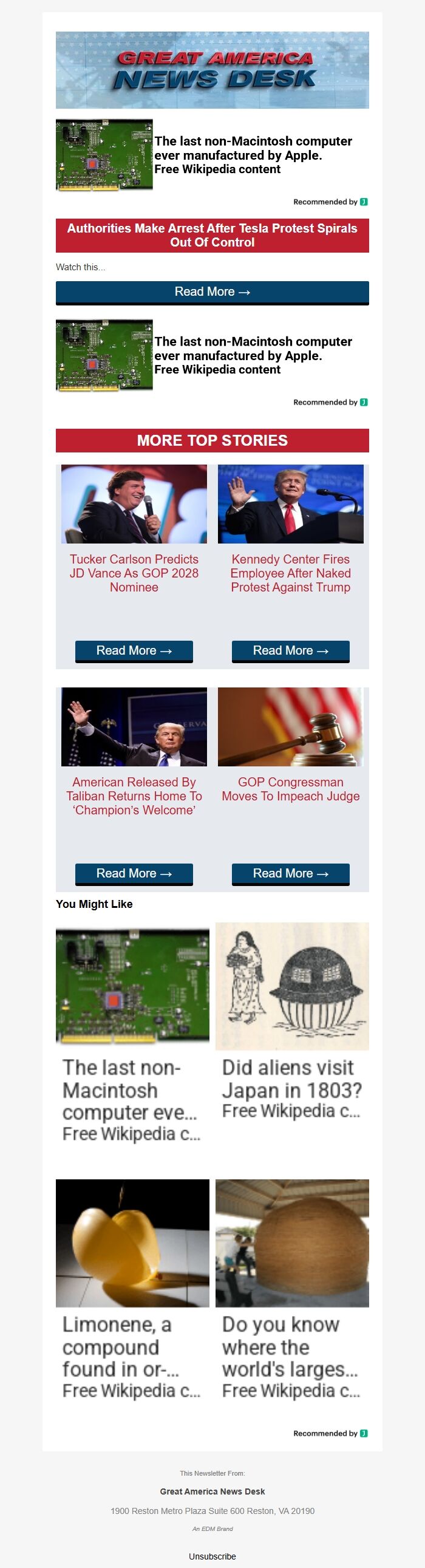Unsubscribe from this newsletter
Image resolution: width=425 pixels, height=1568 pixels.
212,1556
